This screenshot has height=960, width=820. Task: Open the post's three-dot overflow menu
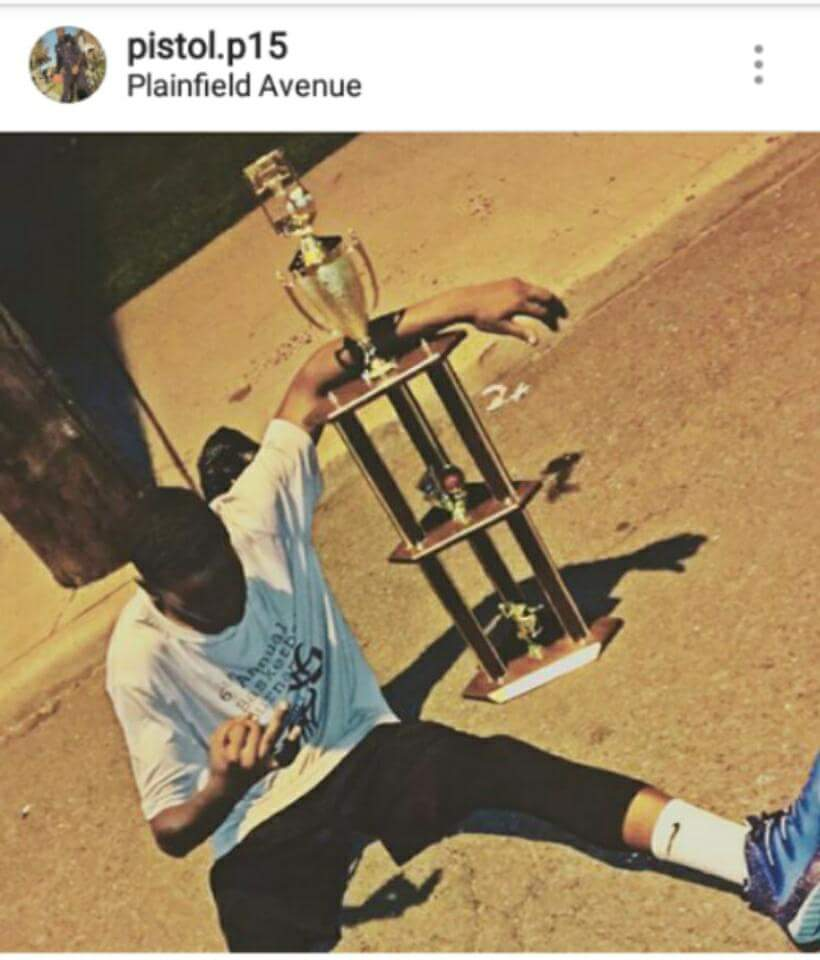coord(759,65)
